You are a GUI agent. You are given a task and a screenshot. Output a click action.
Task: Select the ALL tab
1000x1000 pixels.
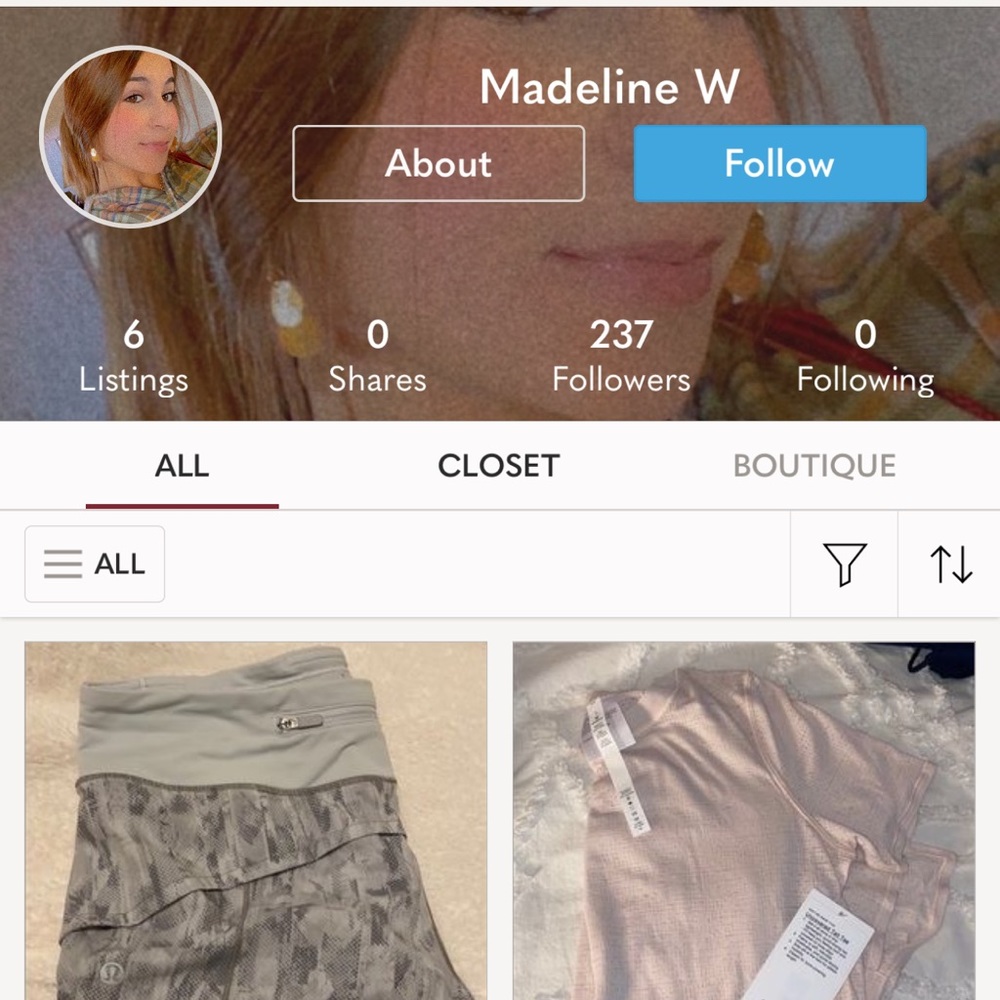point(182,466)
